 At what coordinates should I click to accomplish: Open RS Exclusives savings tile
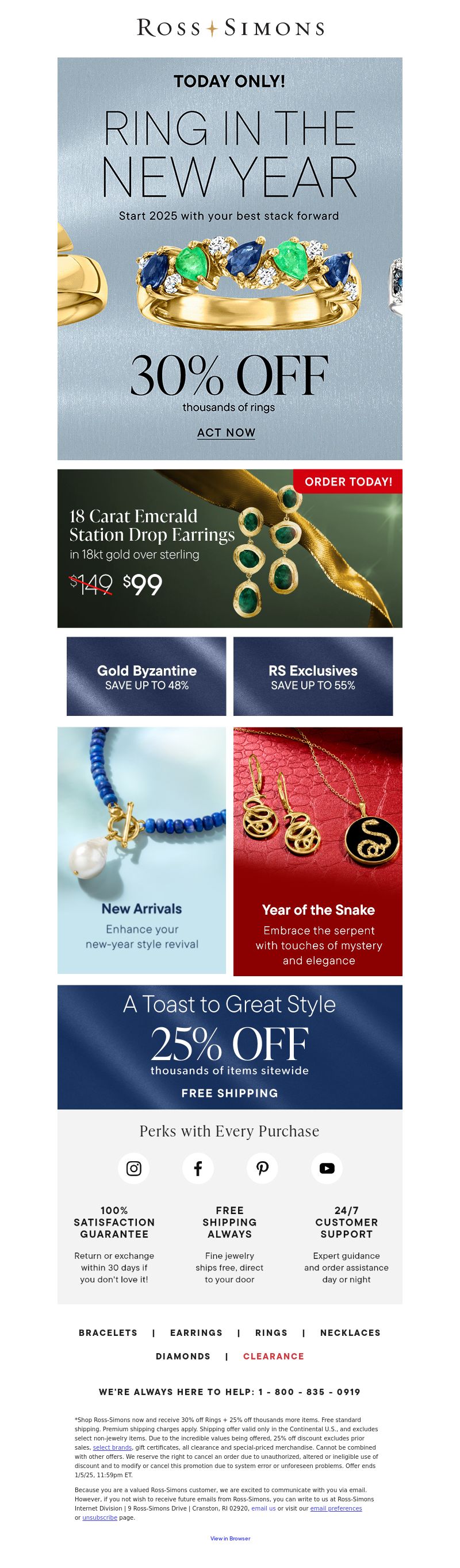313,676
